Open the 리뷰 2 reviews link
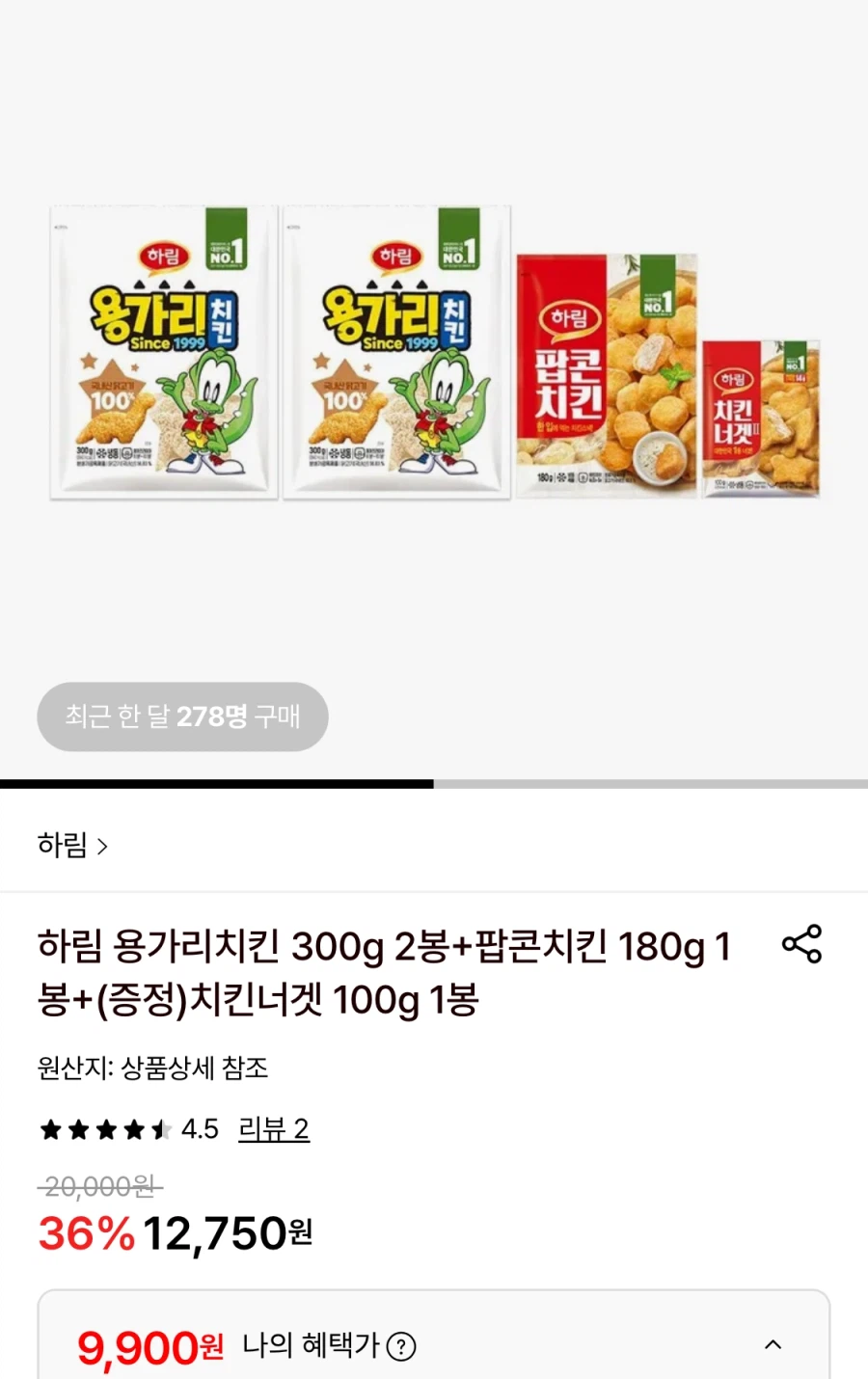This screenshot has width=868, height=1379. pos(273,1128)
